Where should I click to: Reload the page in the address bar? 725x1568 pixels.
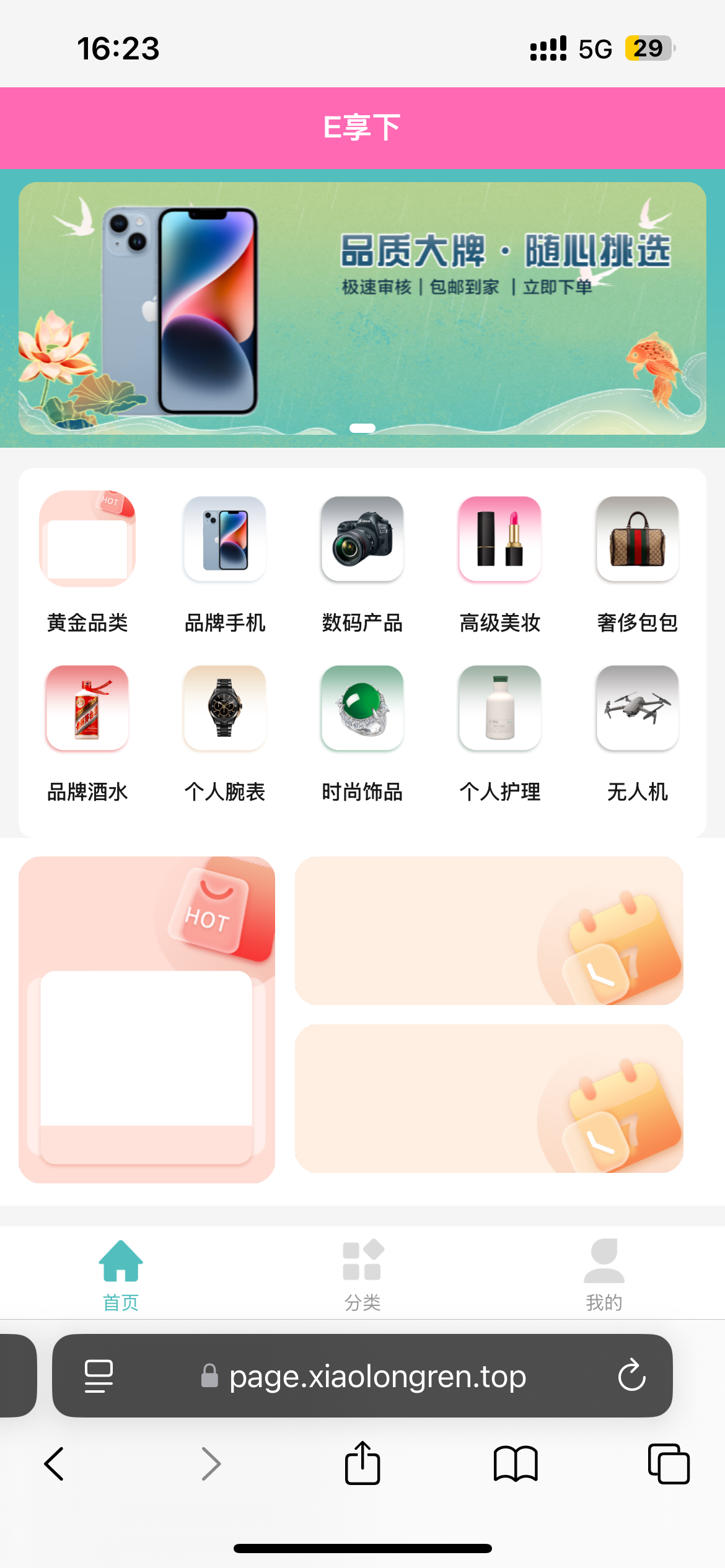[631, 1375]
